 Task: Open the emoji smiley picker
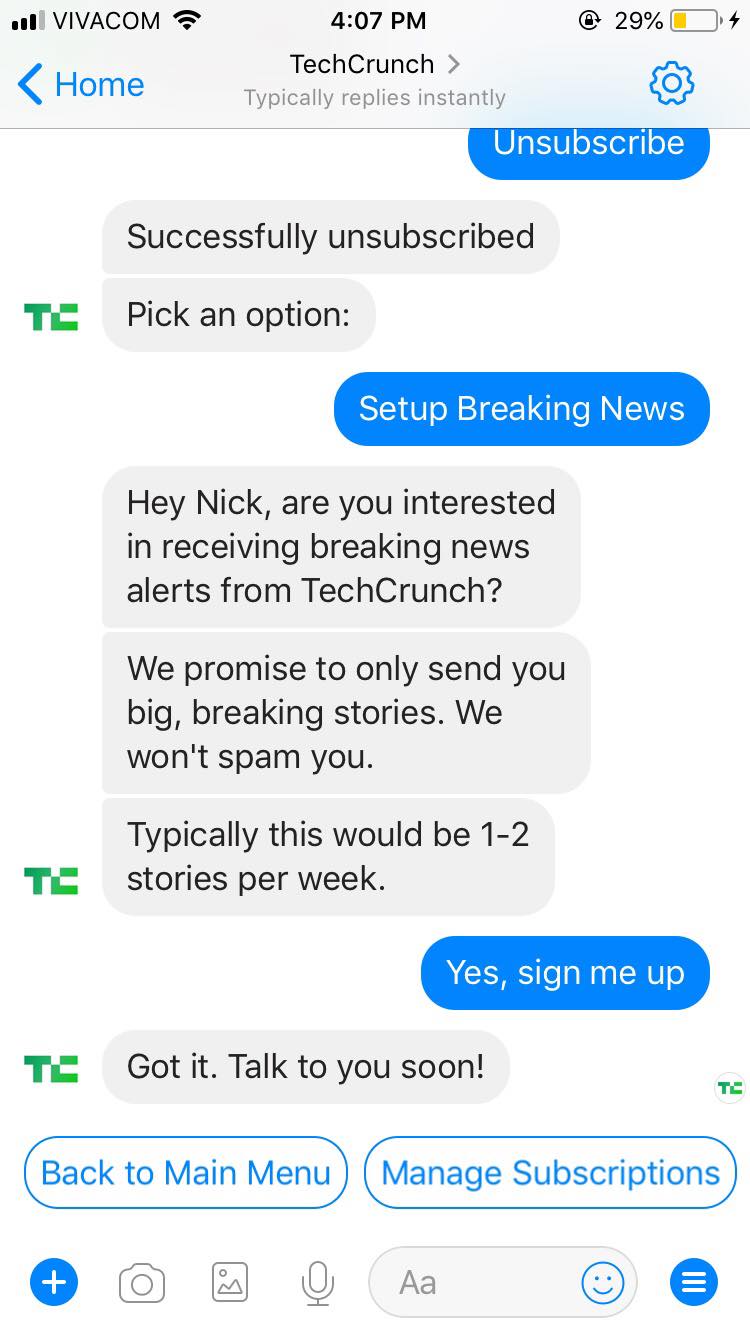tap(603, 1282)
